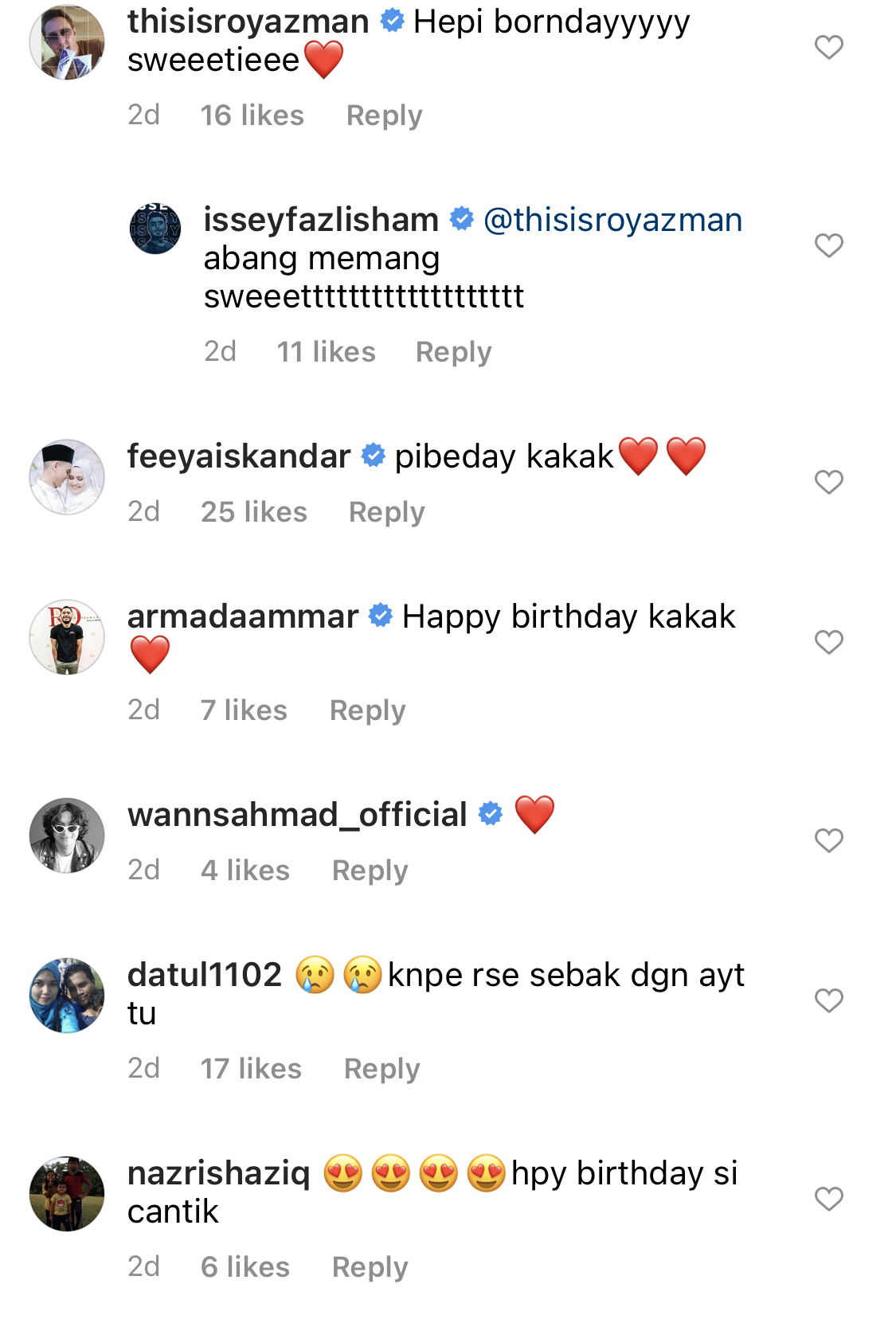
Task: Like nazrishaziq's comment
Action: tap(828, 1199)
